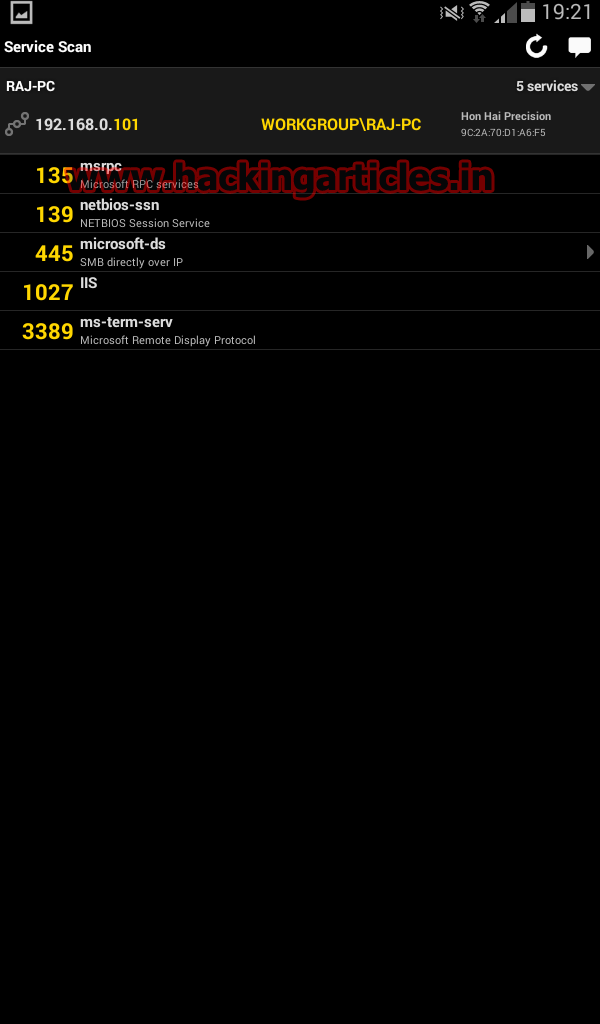Open port 445 microsoft-ds service
Screen dimensions: 600x1024
pos(300,252)
